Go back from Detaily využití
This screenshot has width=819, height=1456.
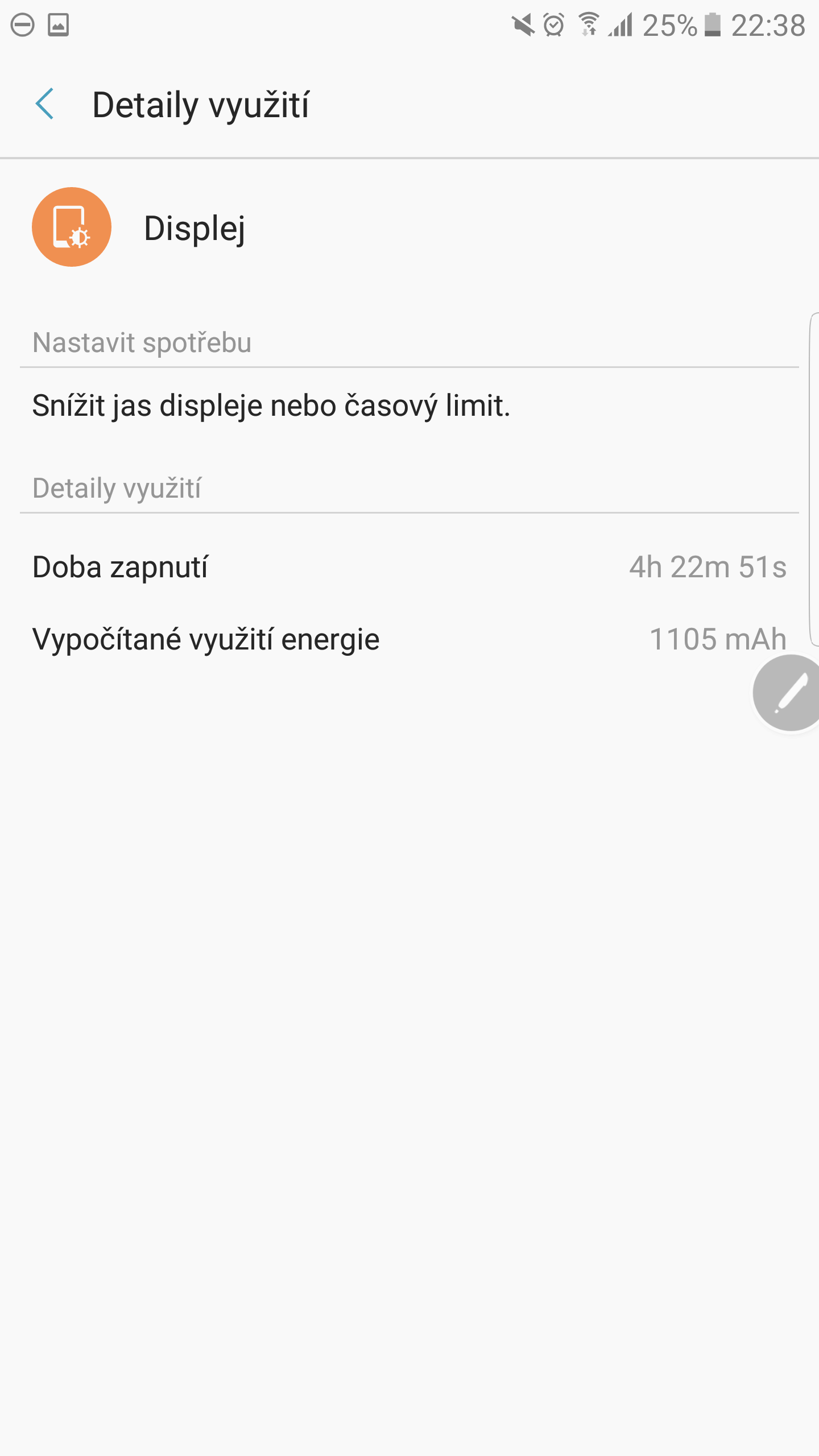tap(45, 105)
